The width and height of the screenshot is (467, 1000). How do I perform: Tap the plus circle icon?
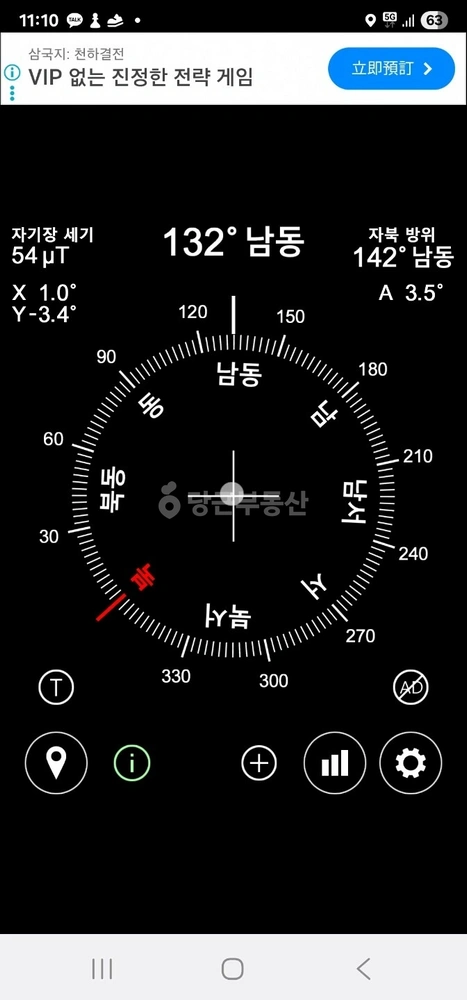pos(259,763)
